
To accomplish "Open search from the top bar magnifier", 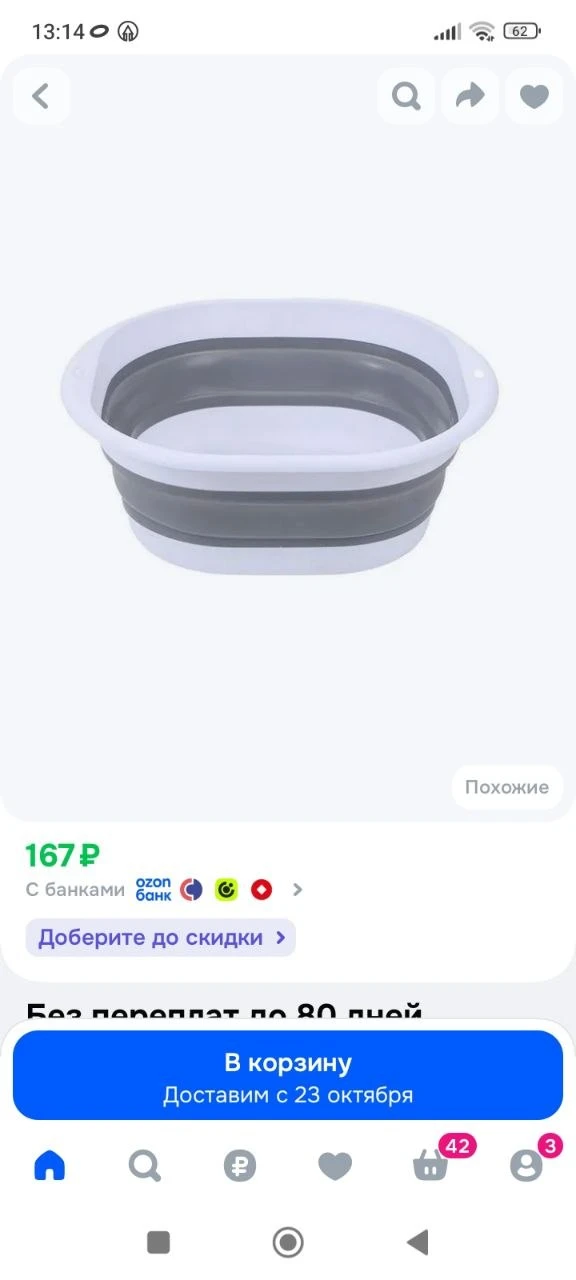I will (x=406, y=96).
